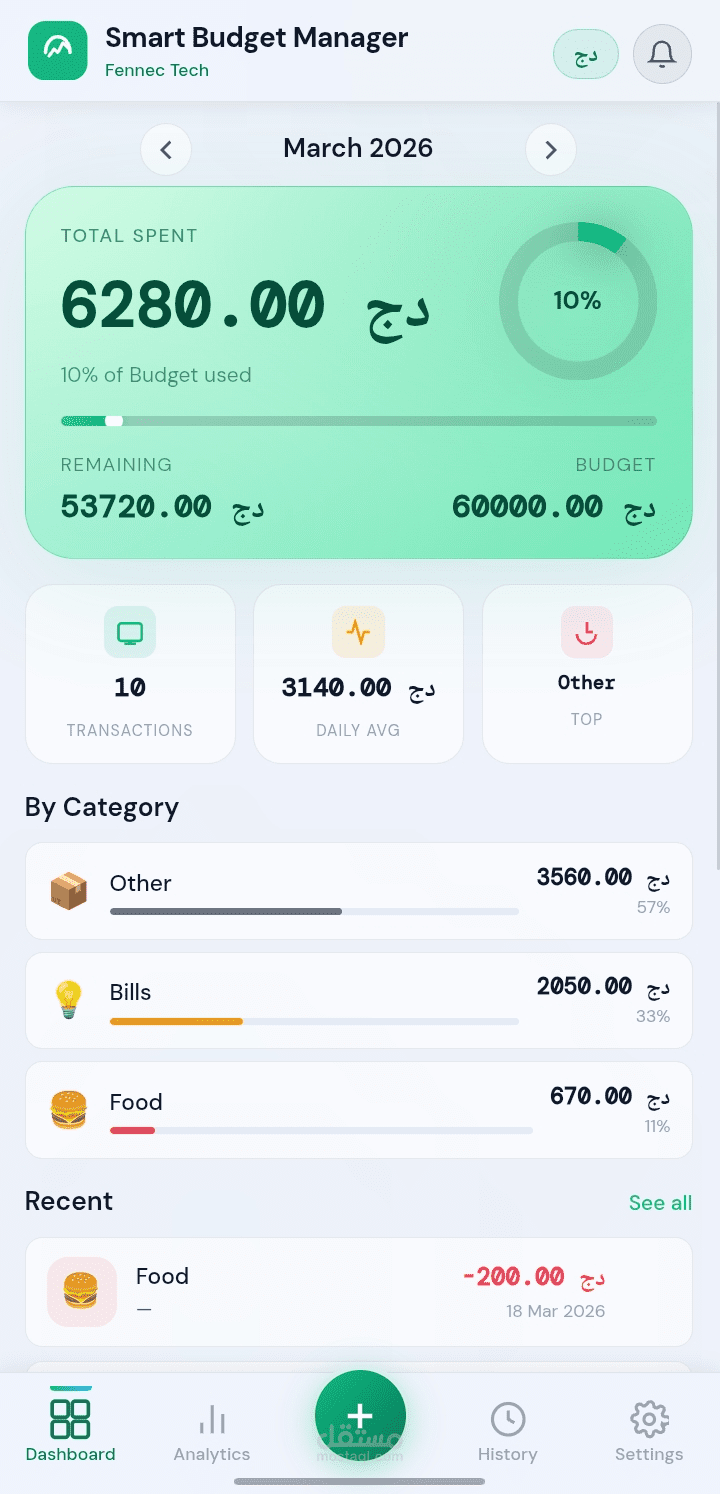The height and width of the screenshot is (1494, 720).
Task: Select the Dashboard tab
Action: tap(70, 1432)
